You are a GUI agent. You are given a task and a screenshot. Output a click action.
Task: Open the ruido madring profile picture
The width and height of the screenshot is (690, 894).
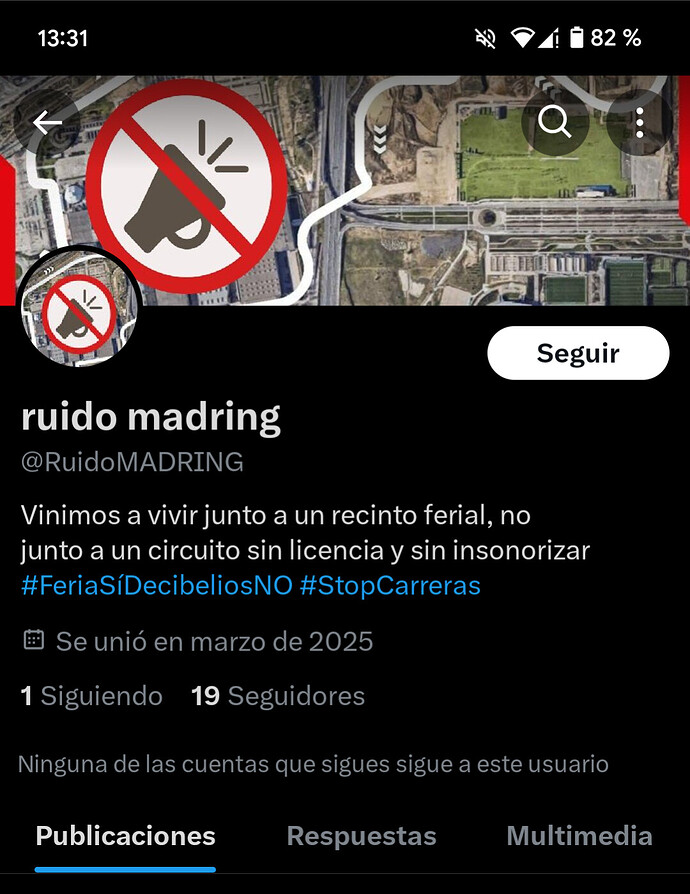click(79, 309)
